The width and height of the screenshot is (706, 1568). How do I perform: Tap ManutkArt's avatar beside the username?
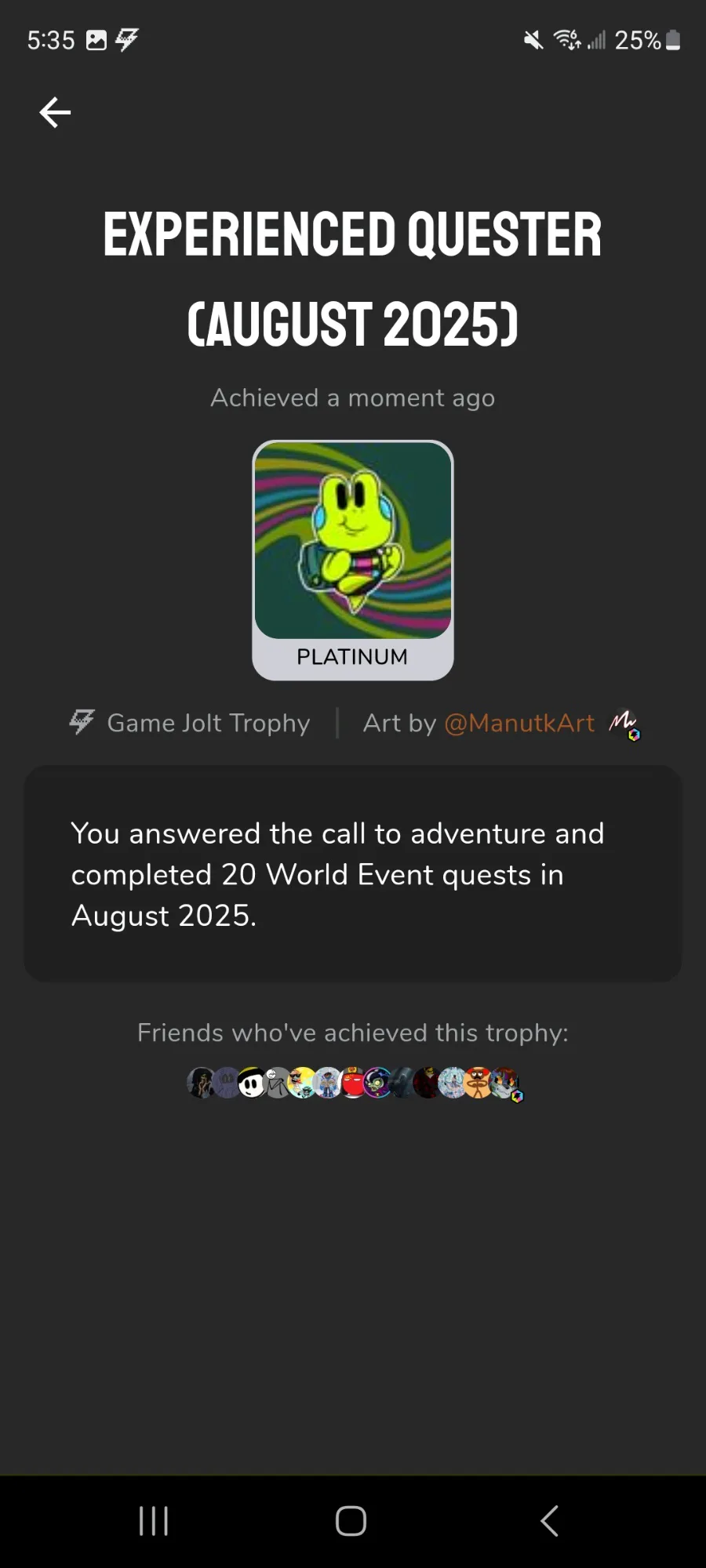pos(624,723)
